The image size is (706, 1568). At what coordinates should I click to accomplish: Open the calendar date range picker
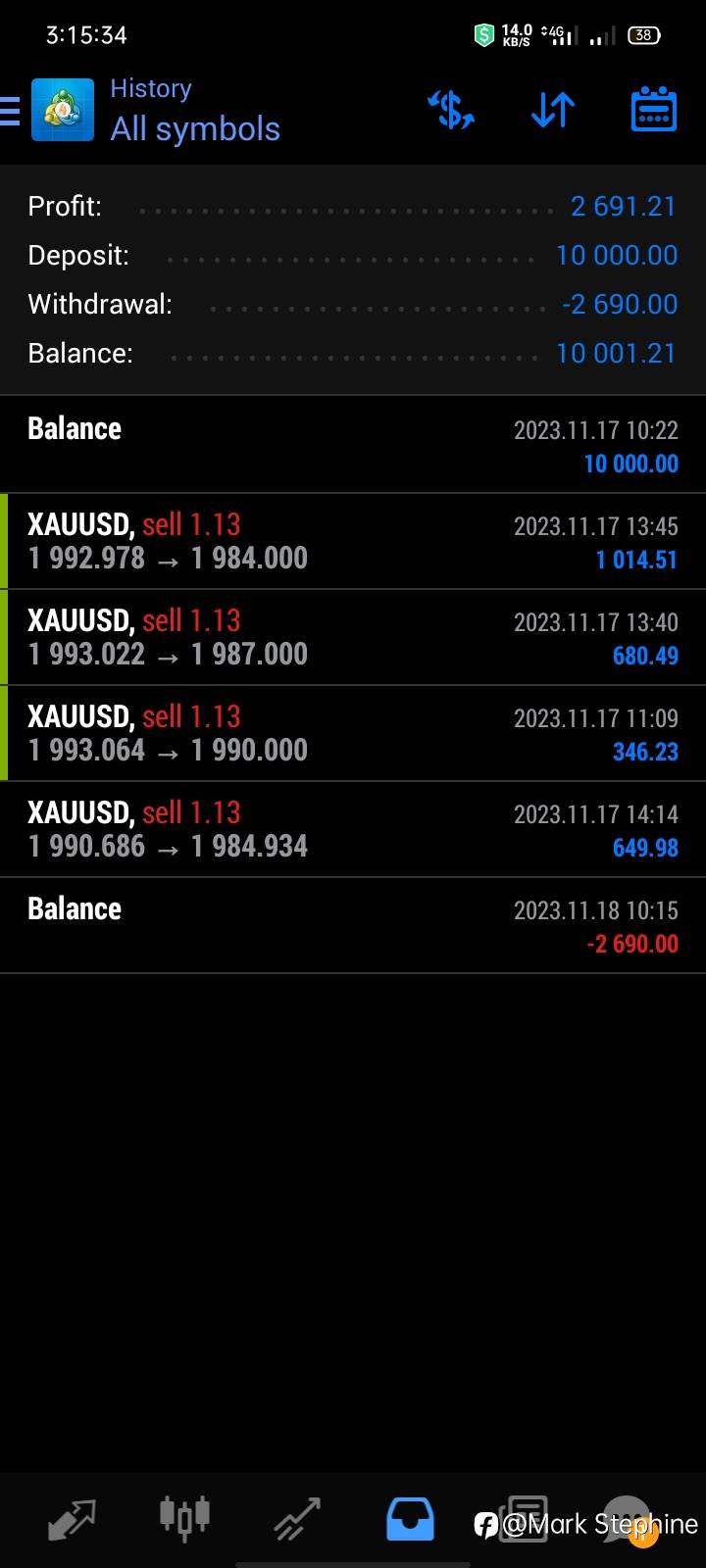click(x=653, y=110)
